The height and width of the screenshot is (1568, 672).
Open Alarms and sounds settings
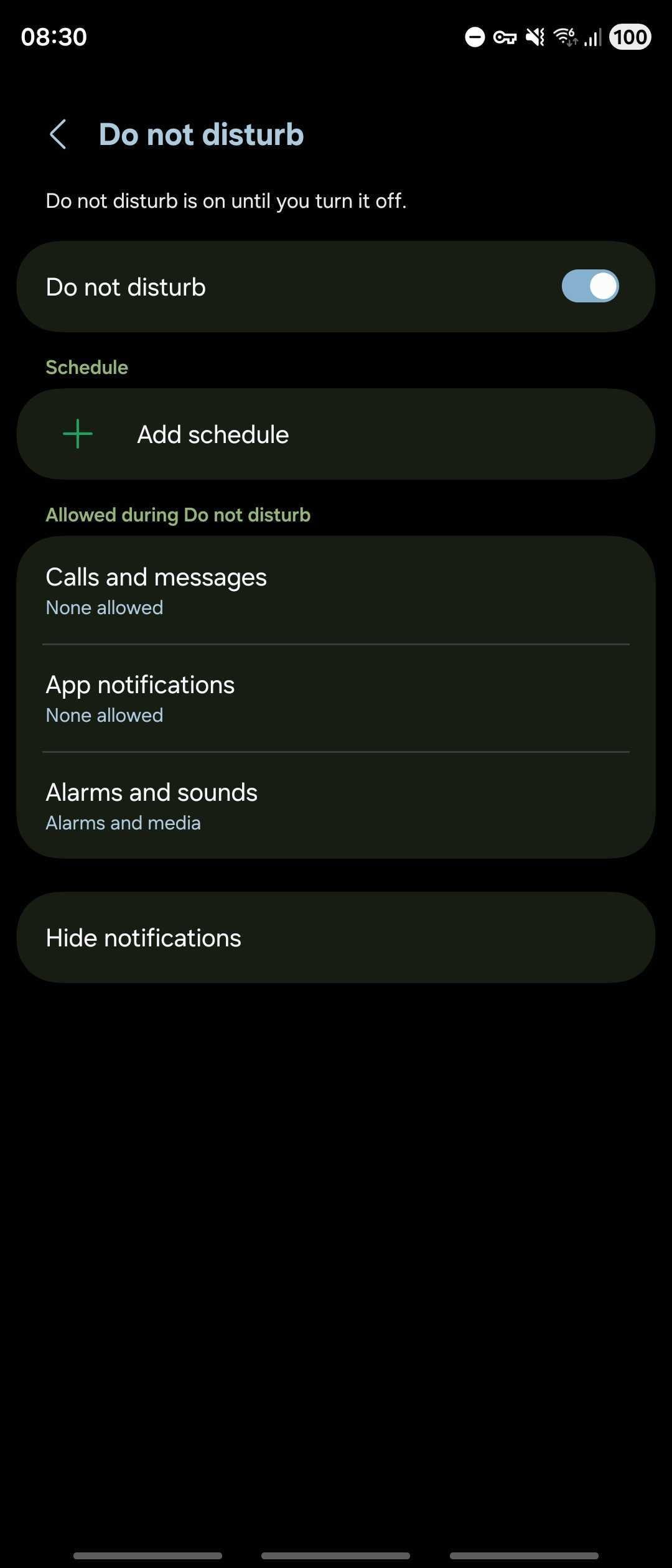(336, 805)
